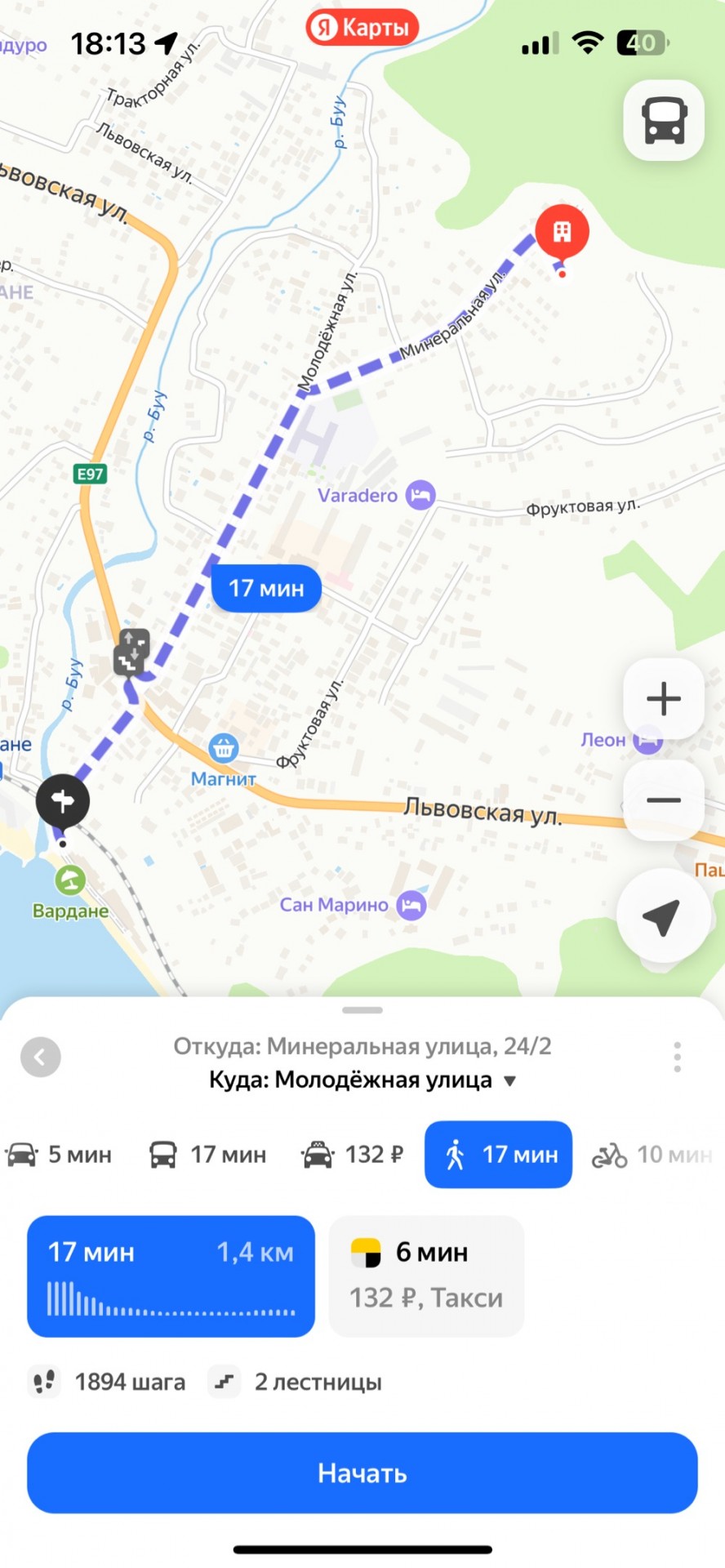Choose the 17 мин 1,4 км walking route card
Screen dimensions: 725x1568
pos(171,1276)
